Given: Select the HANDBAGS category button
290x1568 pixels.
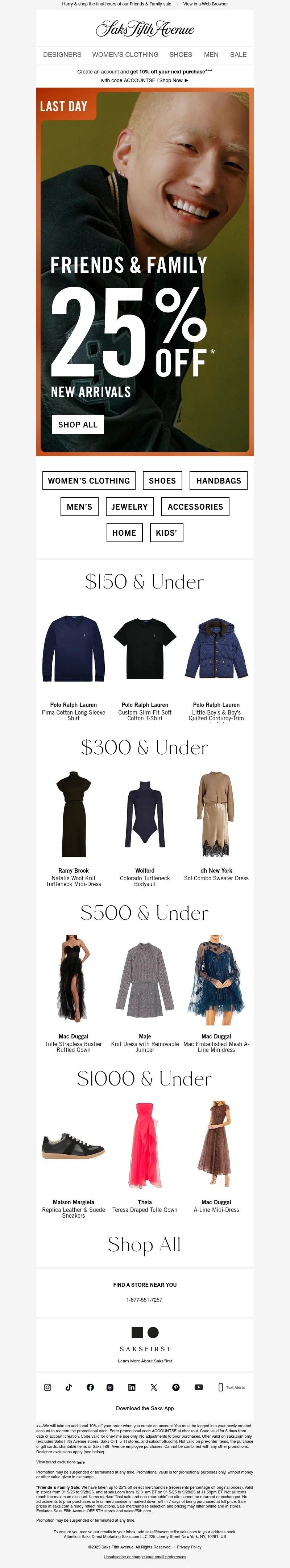Looking at the screenshot, I should 218,480.
